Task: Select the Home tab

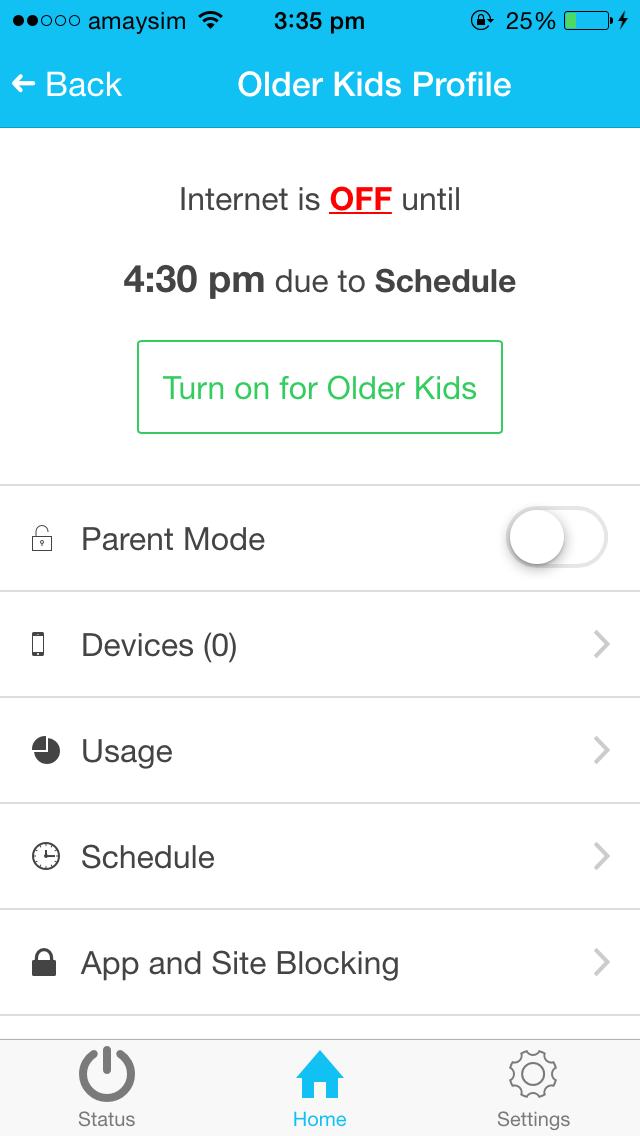Action: point(320,1088)
